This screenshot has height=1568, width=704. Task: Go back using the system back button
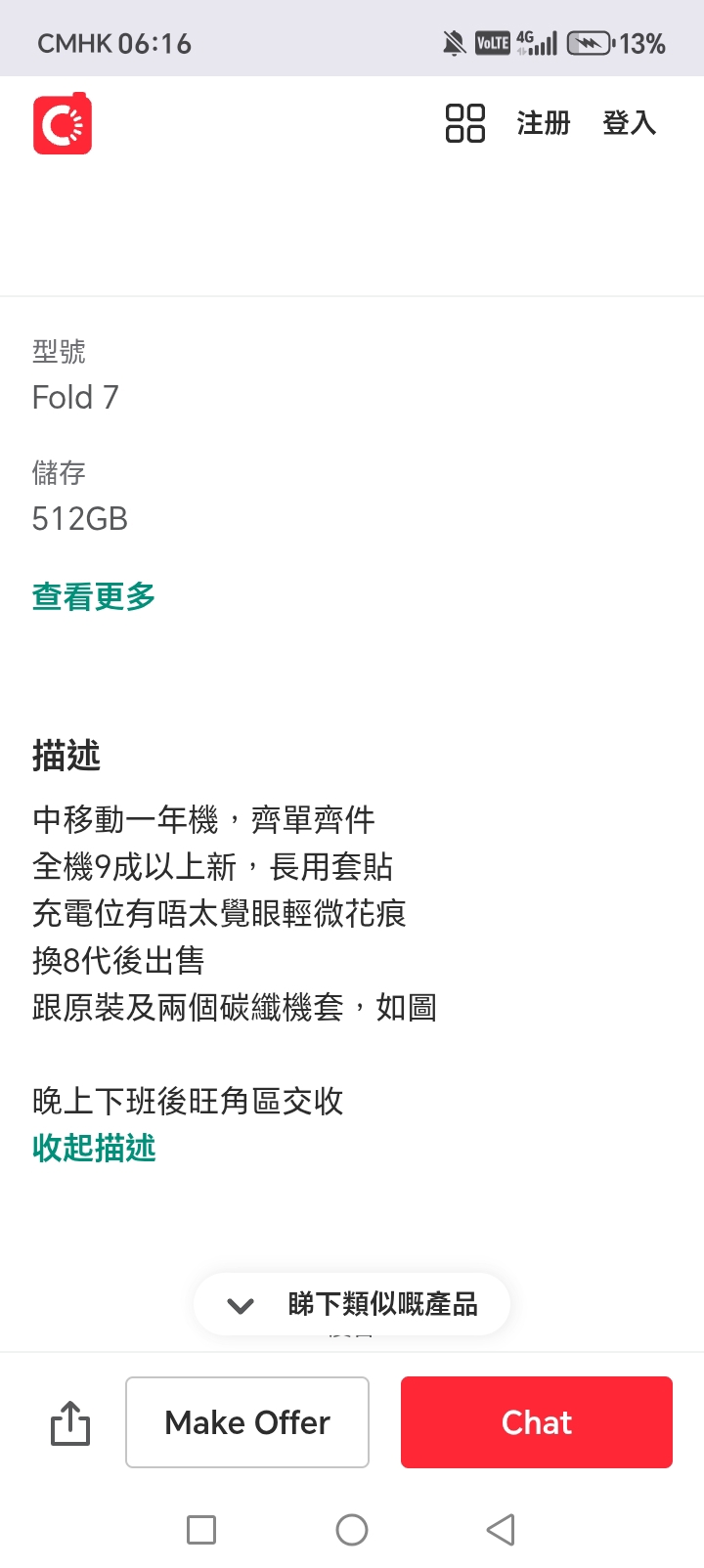(501, 1530)
